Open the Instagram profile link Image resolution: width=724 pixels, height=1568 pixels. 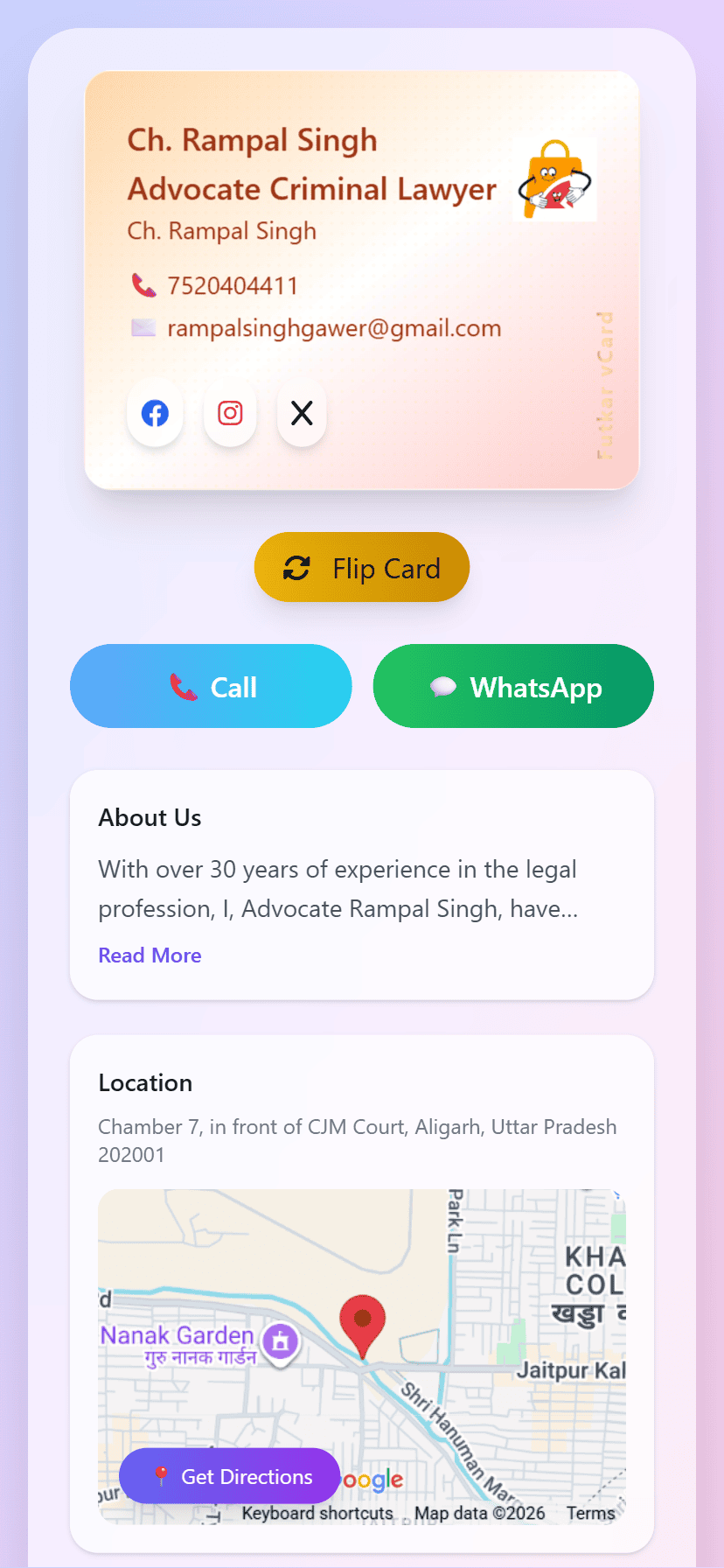230,413
